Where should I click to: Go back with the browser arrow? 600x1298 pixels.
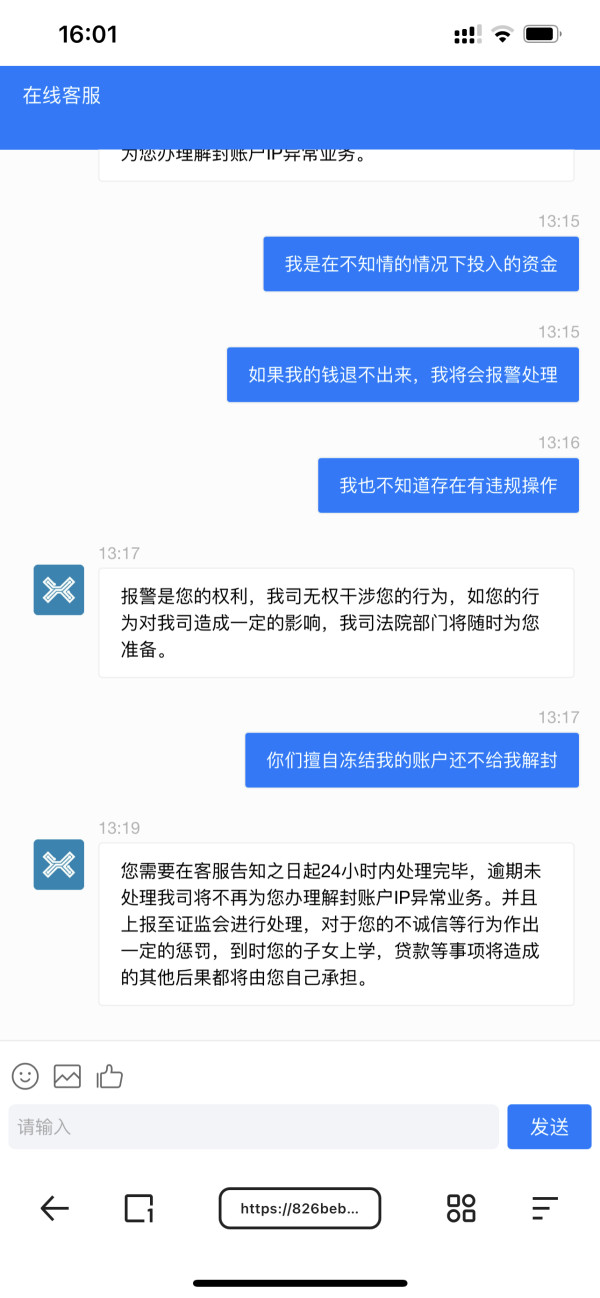click(x=54, y=1208)
